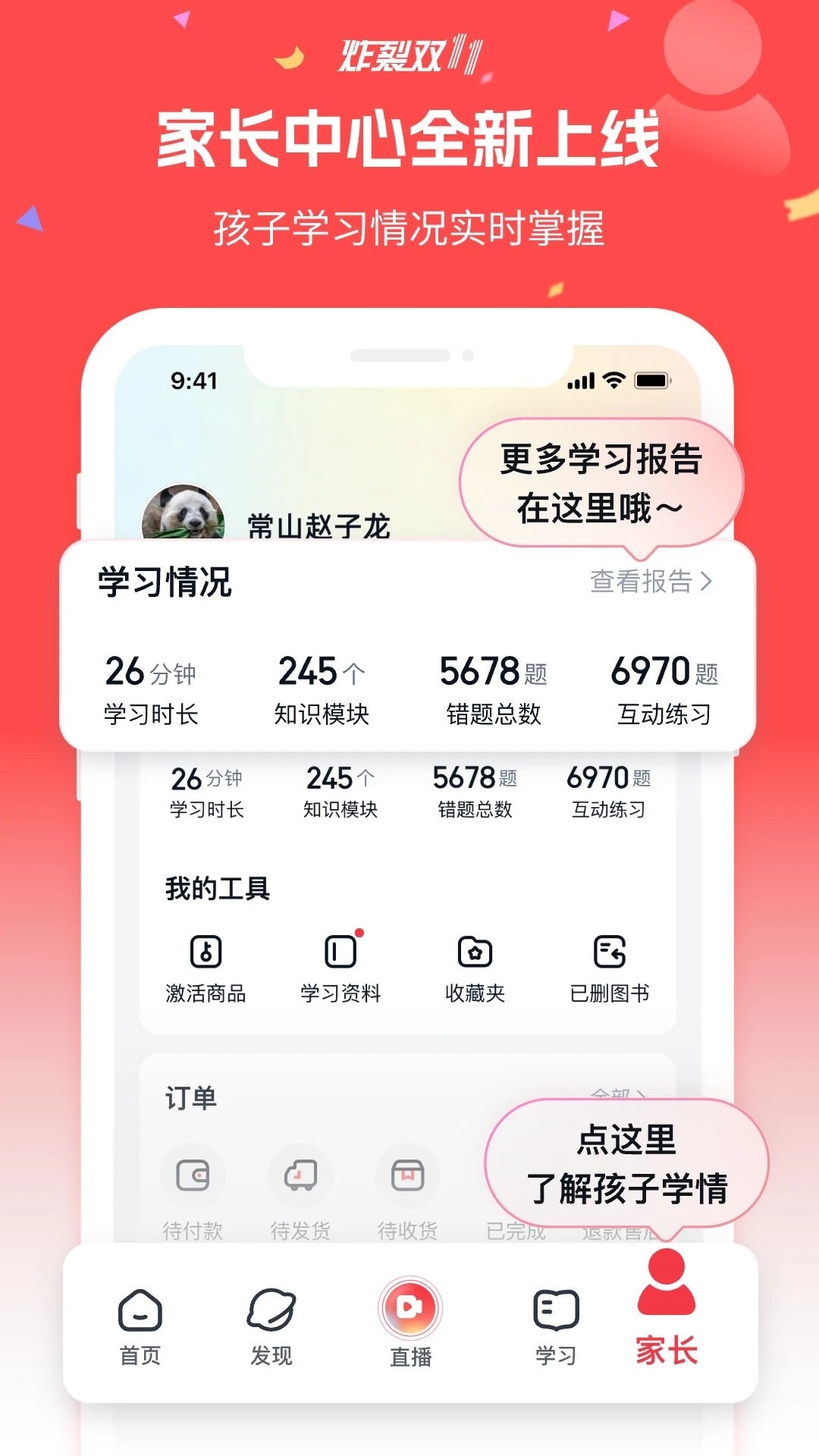Select the 待发货 delivery truck icon
The image size is (819, 1456).
coord(299,1178)
